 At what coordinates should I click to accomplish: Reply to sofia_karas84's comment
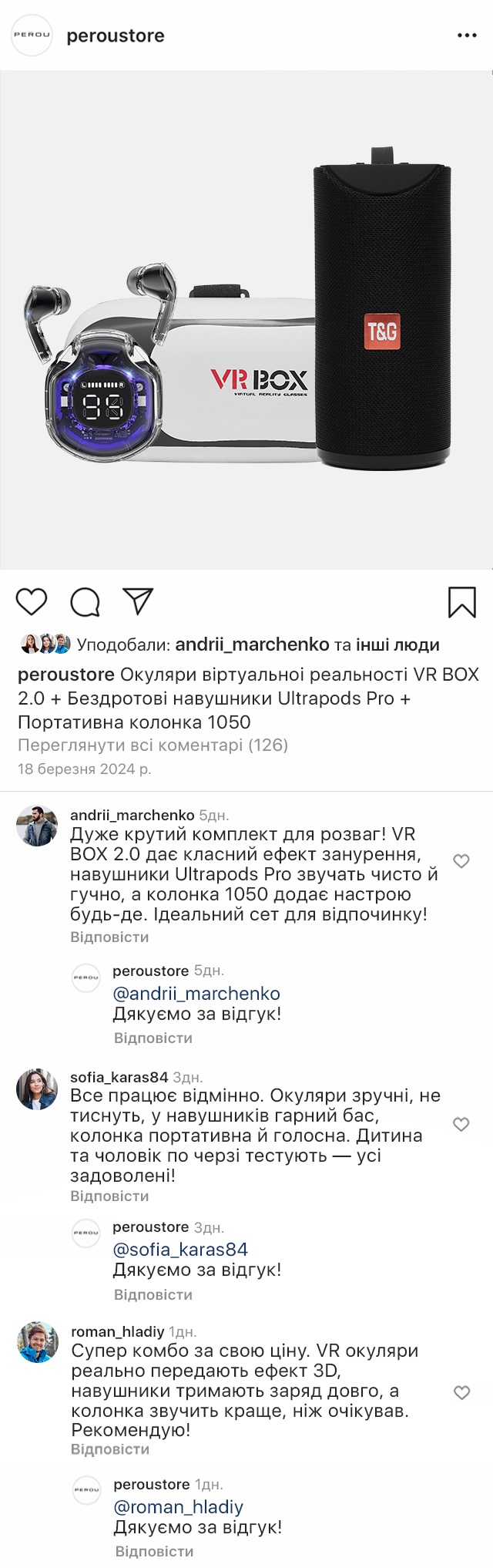109,1196
